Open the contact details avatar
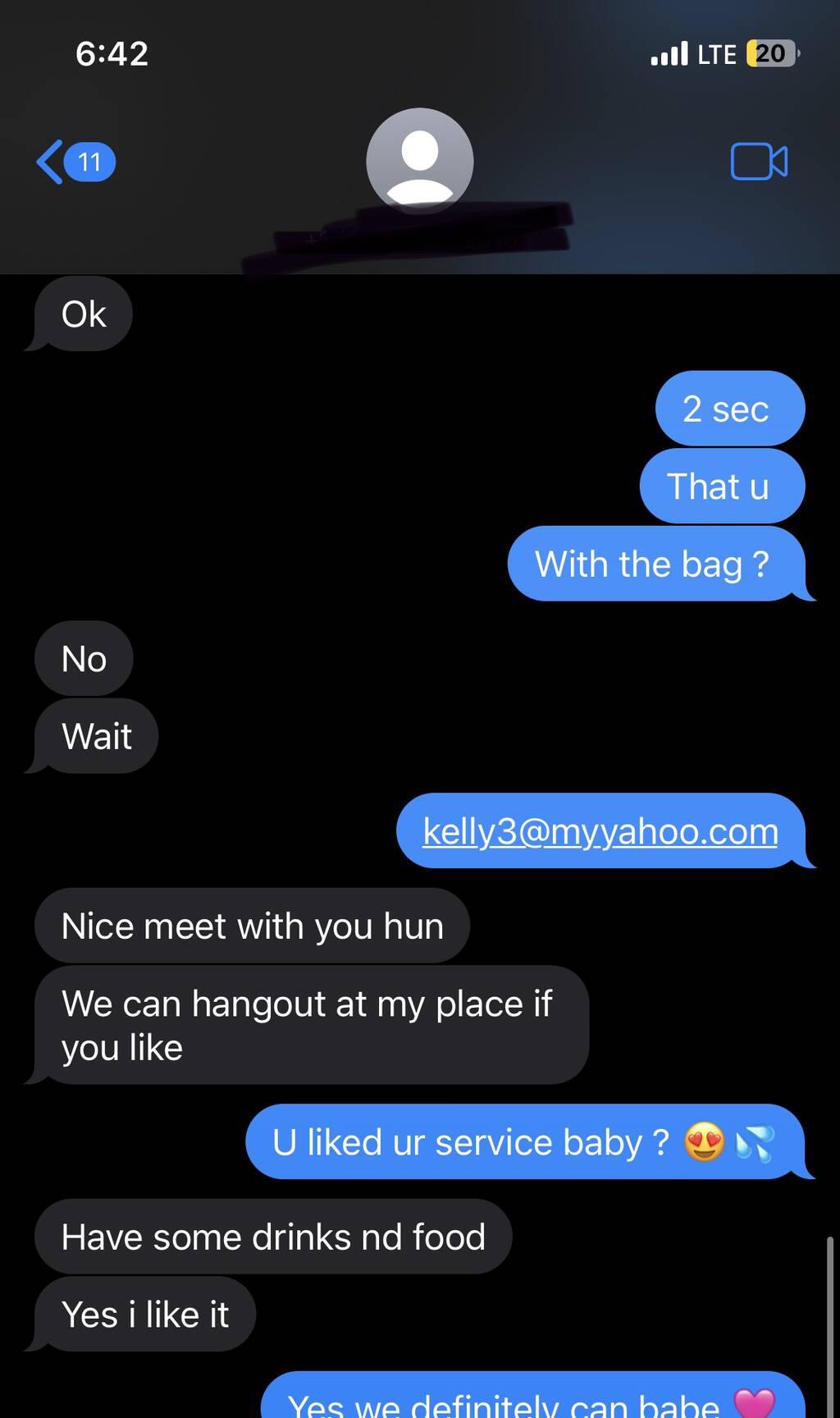840x1418 pixels. coord(420,161)
